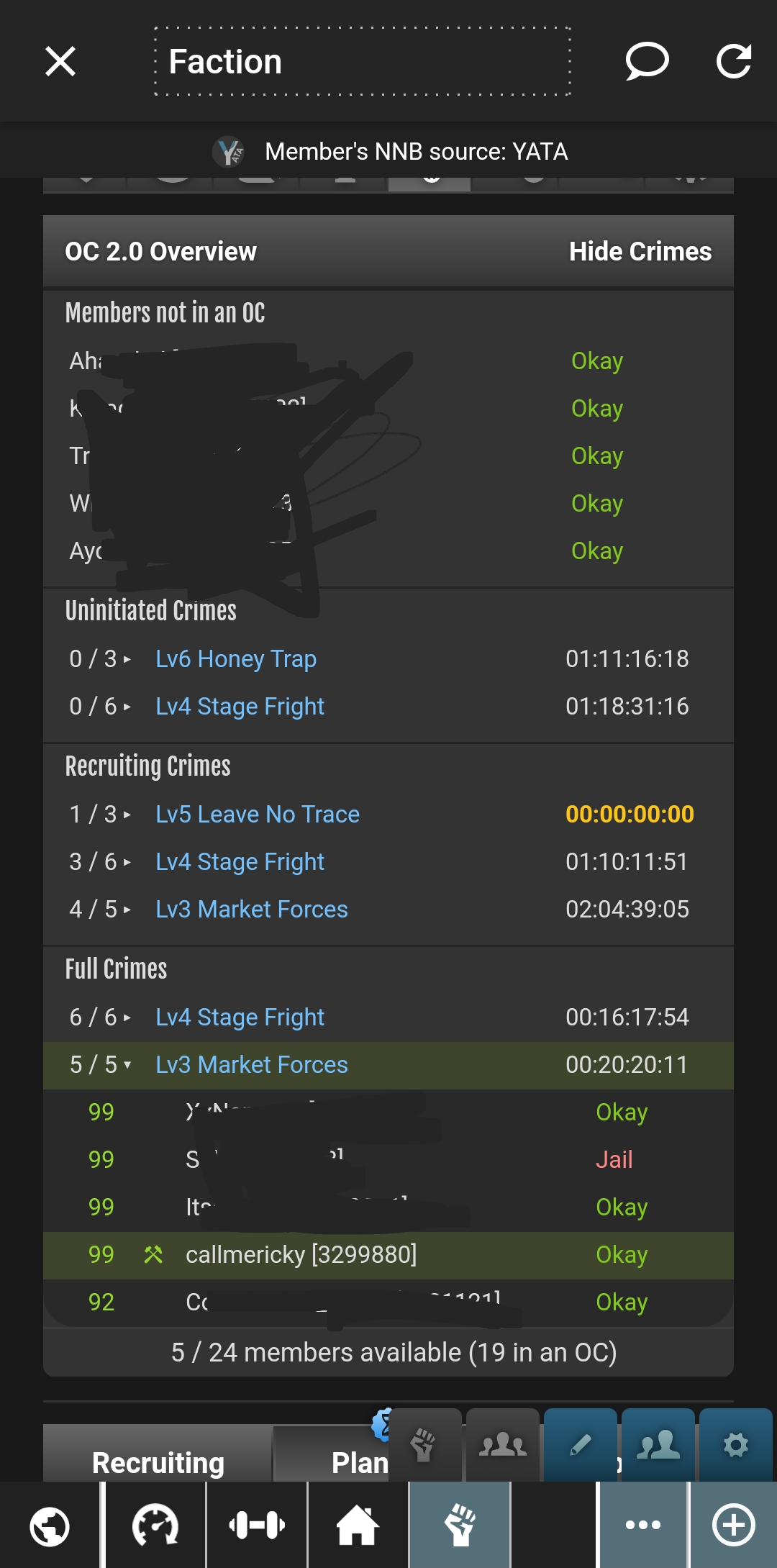The image size is (777, 1568).
Task: Close the Faction browser page
Action: [60, 61]
